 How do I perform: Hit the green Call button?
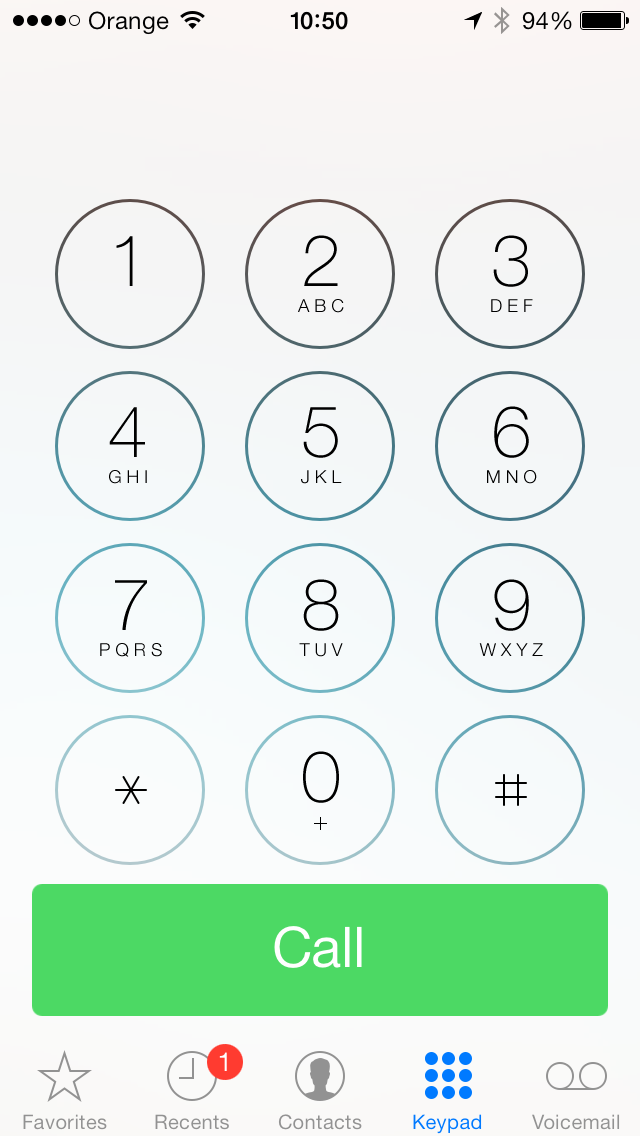[x=320, y=949]
